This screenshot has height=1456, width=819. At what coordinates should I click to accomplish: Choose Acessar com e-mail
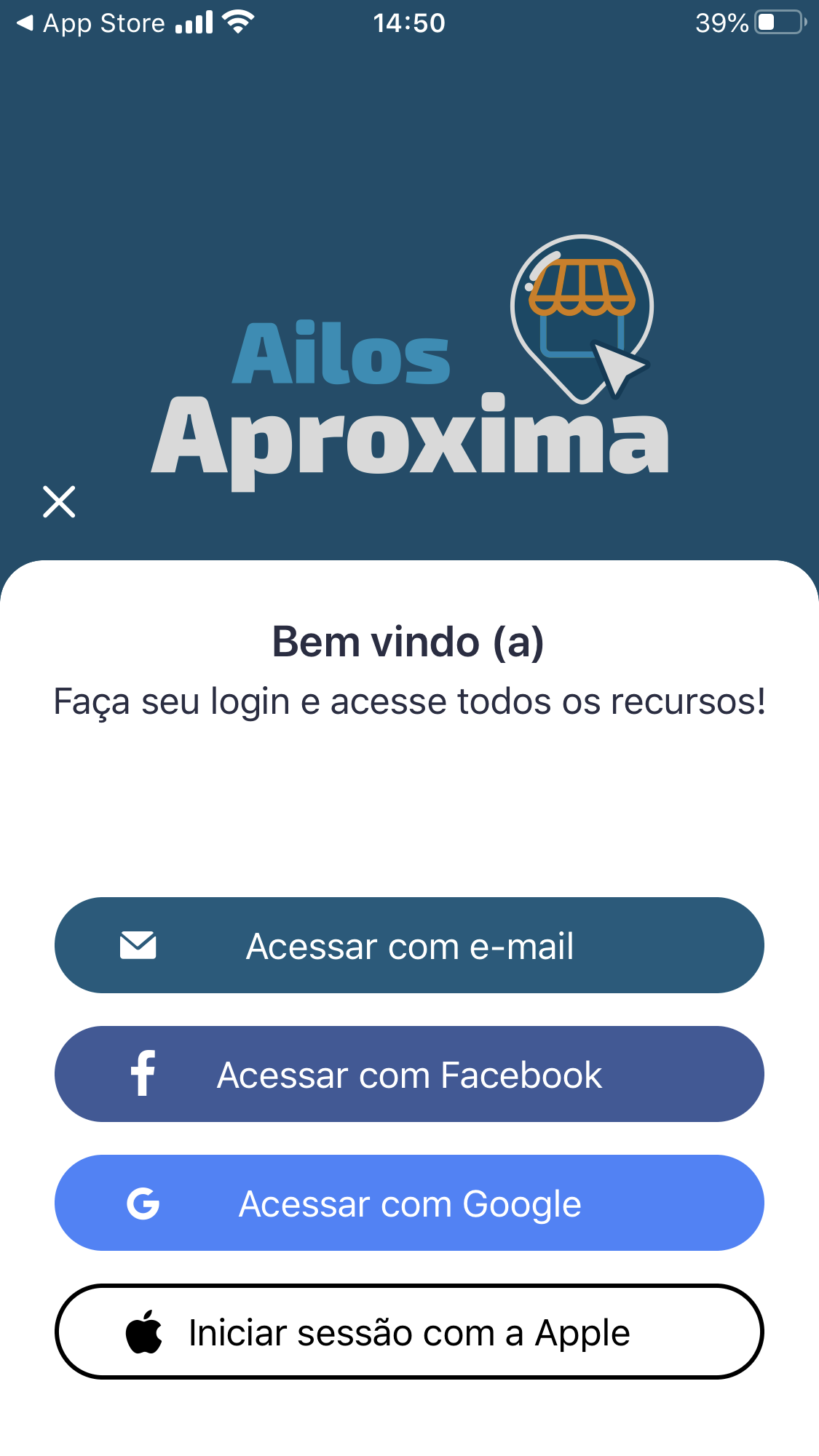click(x=409, y=945)
